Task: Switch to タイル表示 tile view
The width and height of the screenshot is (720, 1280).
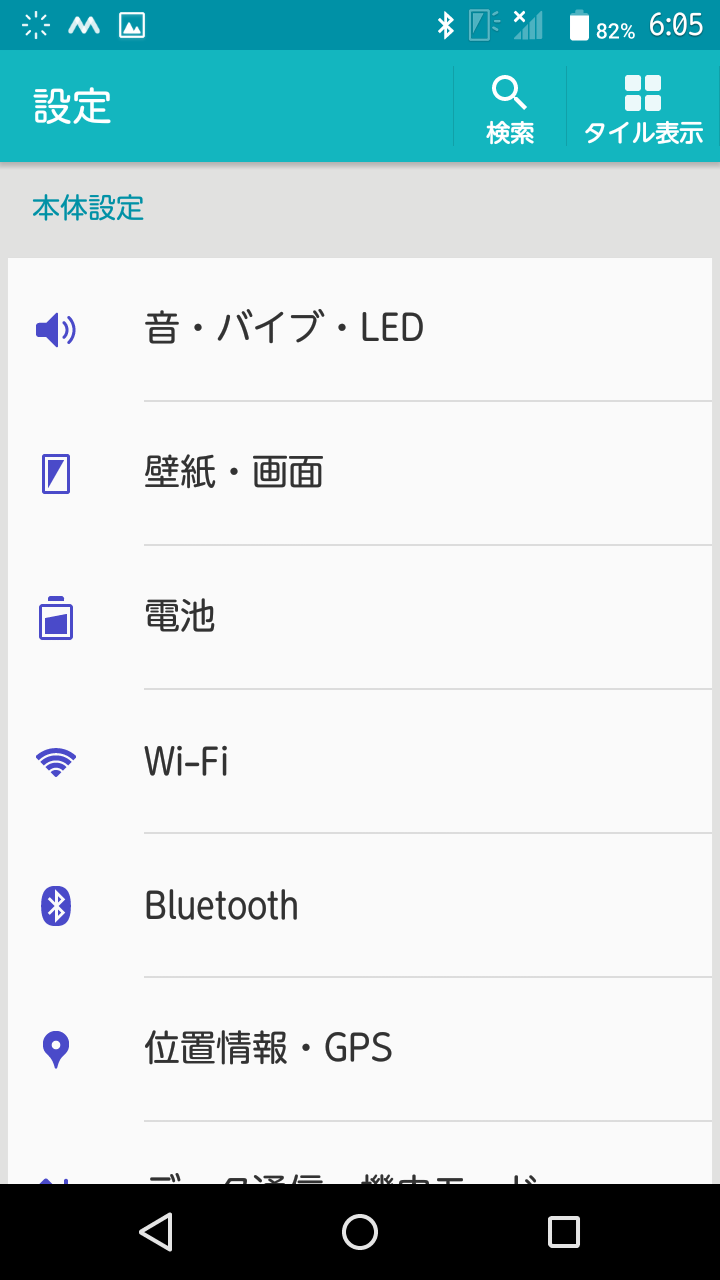Action: tap(643, 106)
